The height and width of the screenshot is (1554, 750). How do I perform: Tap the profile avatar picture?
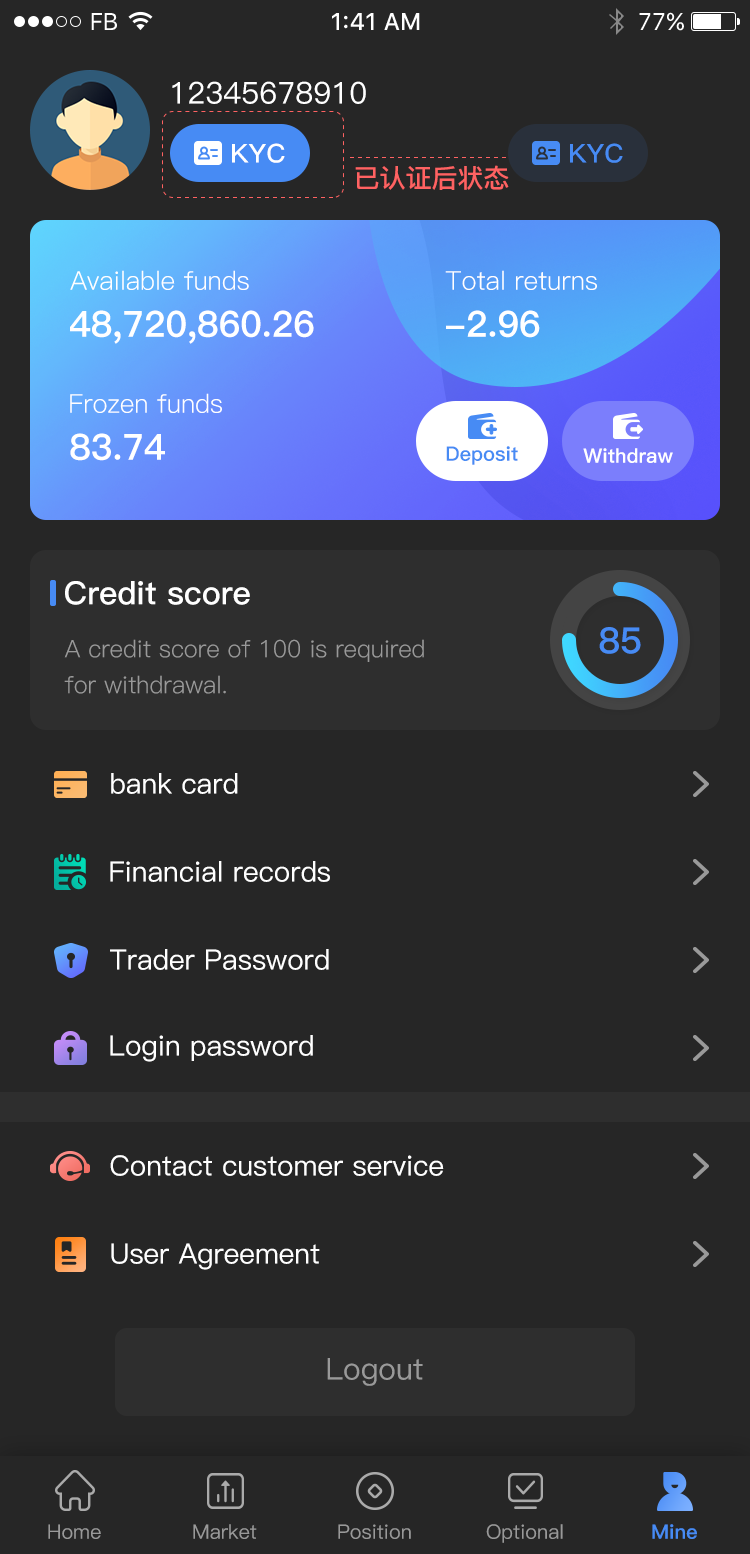[90, 130]
